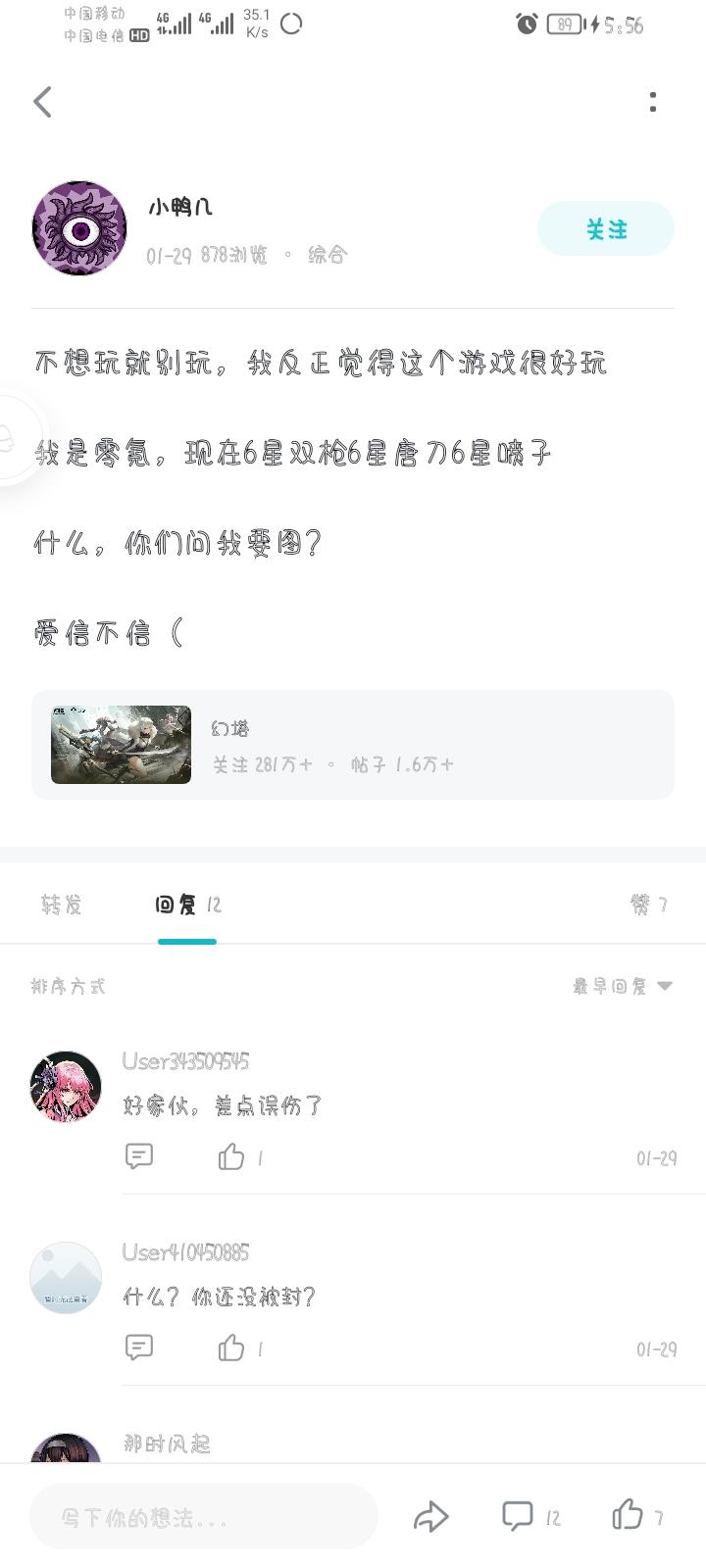This screenshot has height=1568, width=706.
Task: Follow 小鸭几 with the 关注 button
Action: coord(605,229)
